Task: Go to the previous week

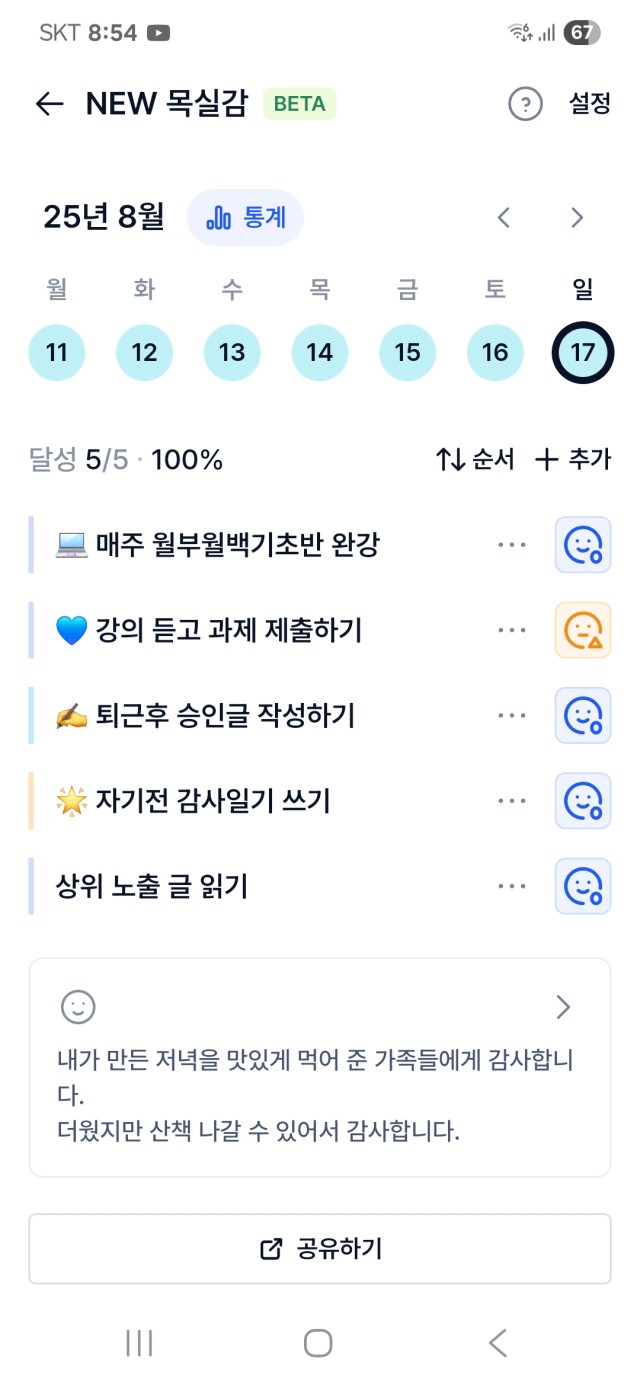Action: click(504, 217)
